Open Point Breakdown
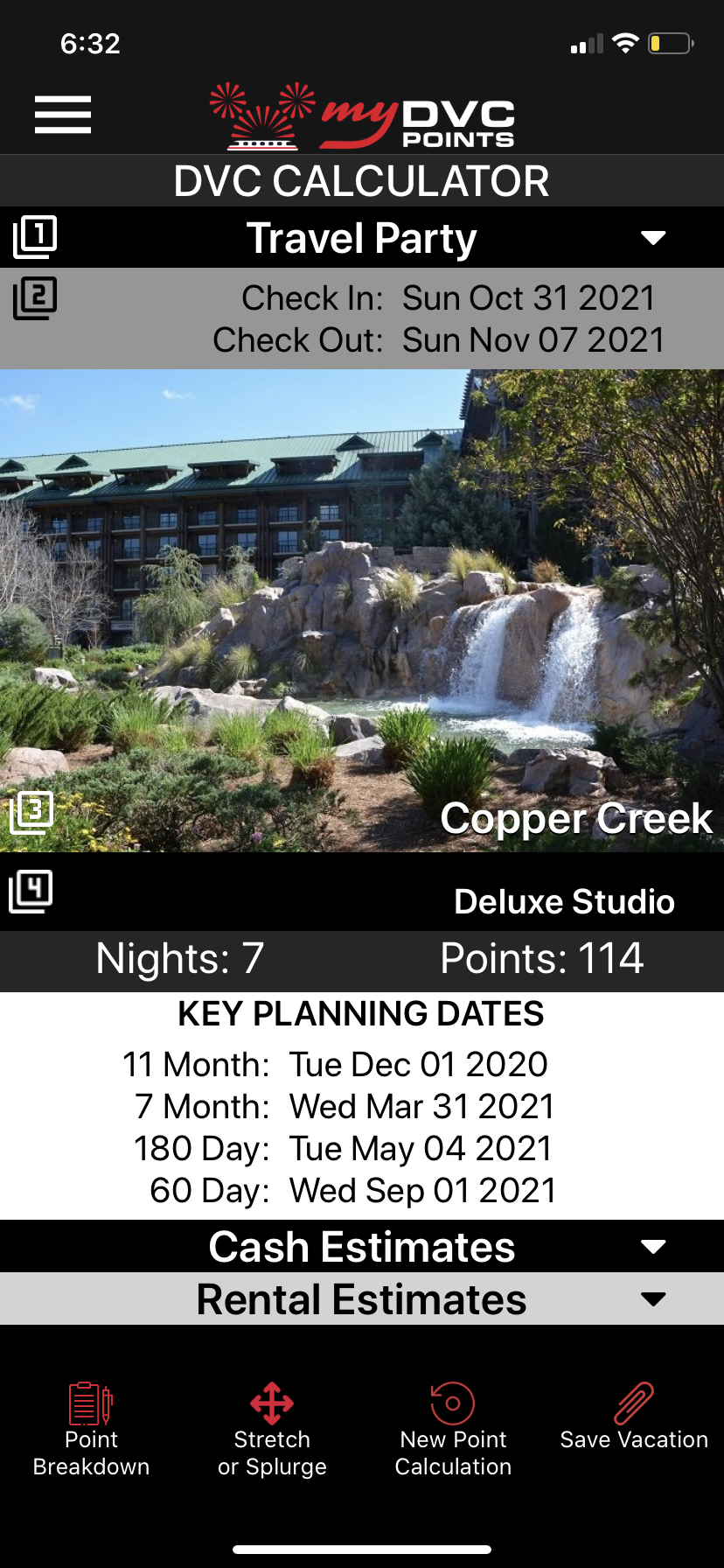Viewport: 724px width, 1568px height. click(x=91, y=1430)
